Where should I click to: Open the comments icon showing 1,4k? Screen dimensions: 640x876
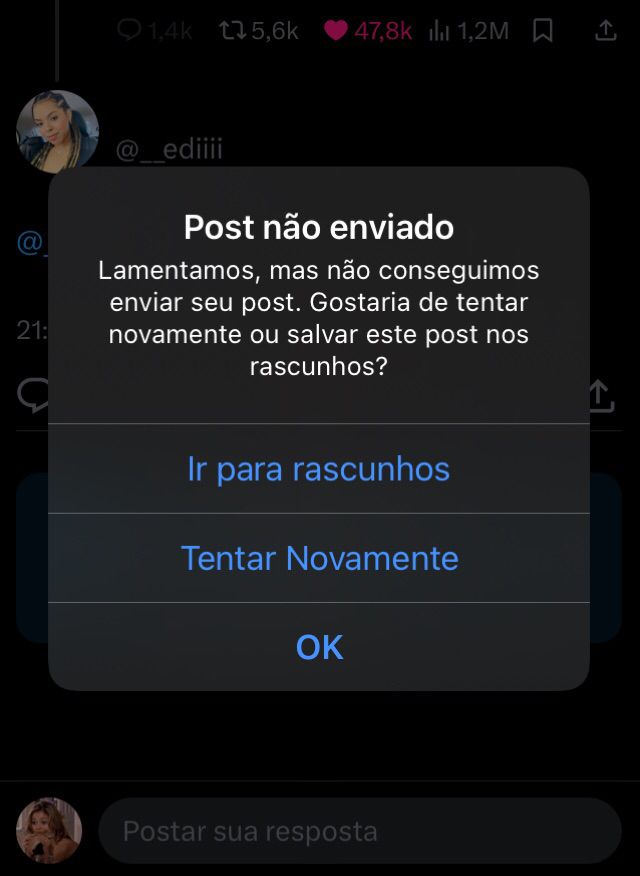click(x=131, y=31)
